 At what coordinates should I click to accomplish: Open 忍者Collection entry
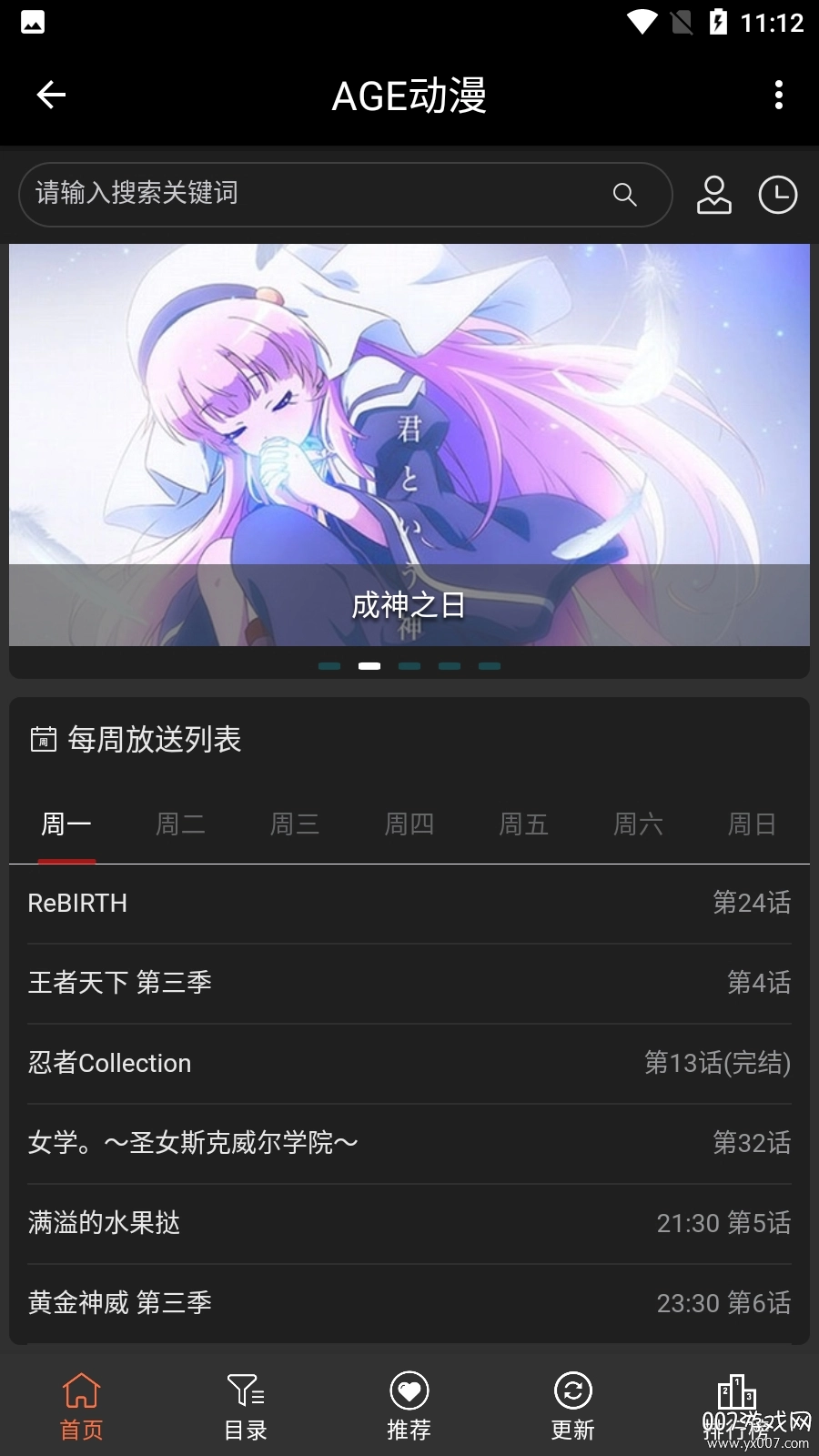pyautogui.click(x=409, y=1063)
